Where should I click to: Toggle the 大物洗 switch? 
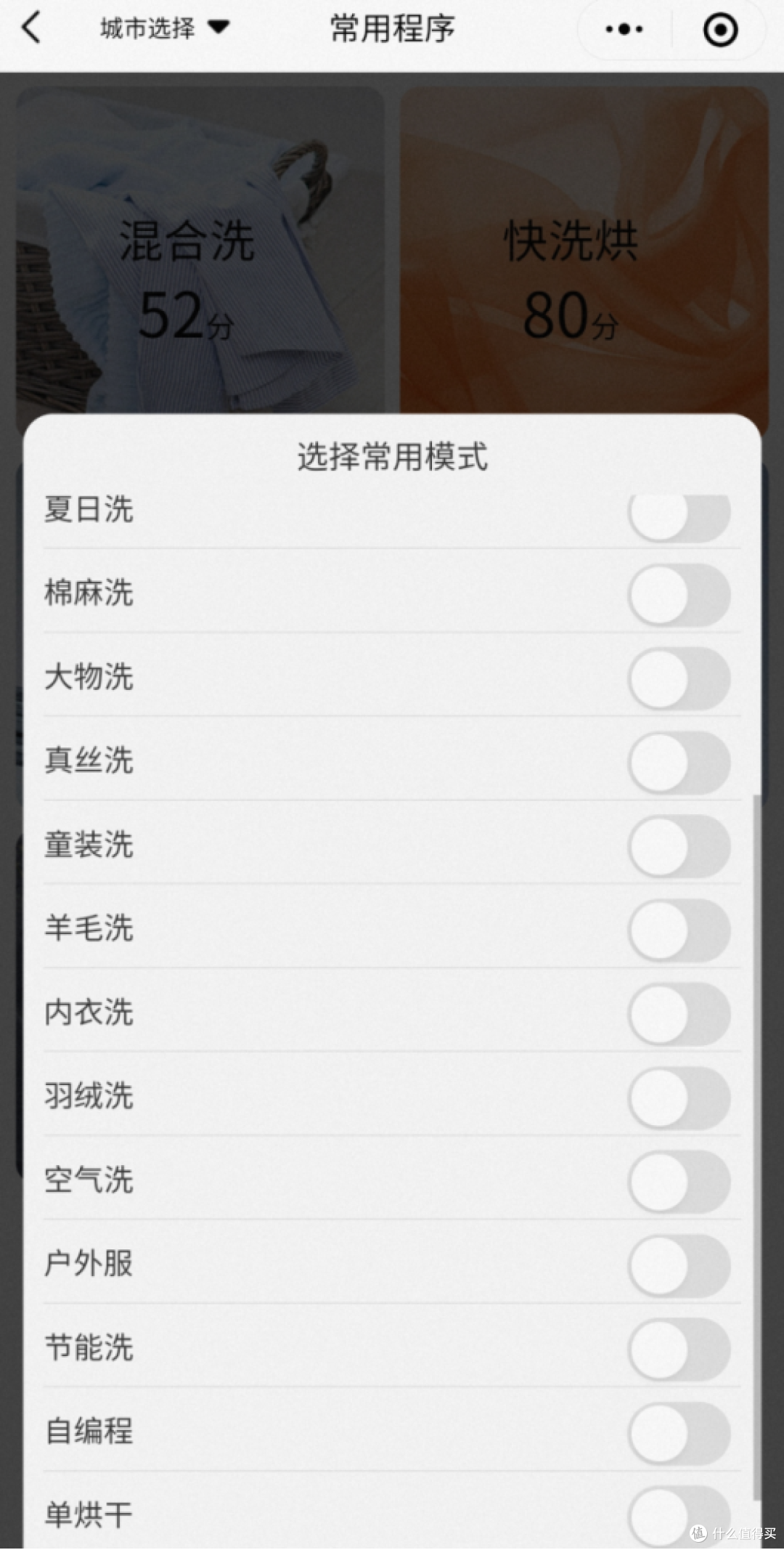(x=679, y=678)
